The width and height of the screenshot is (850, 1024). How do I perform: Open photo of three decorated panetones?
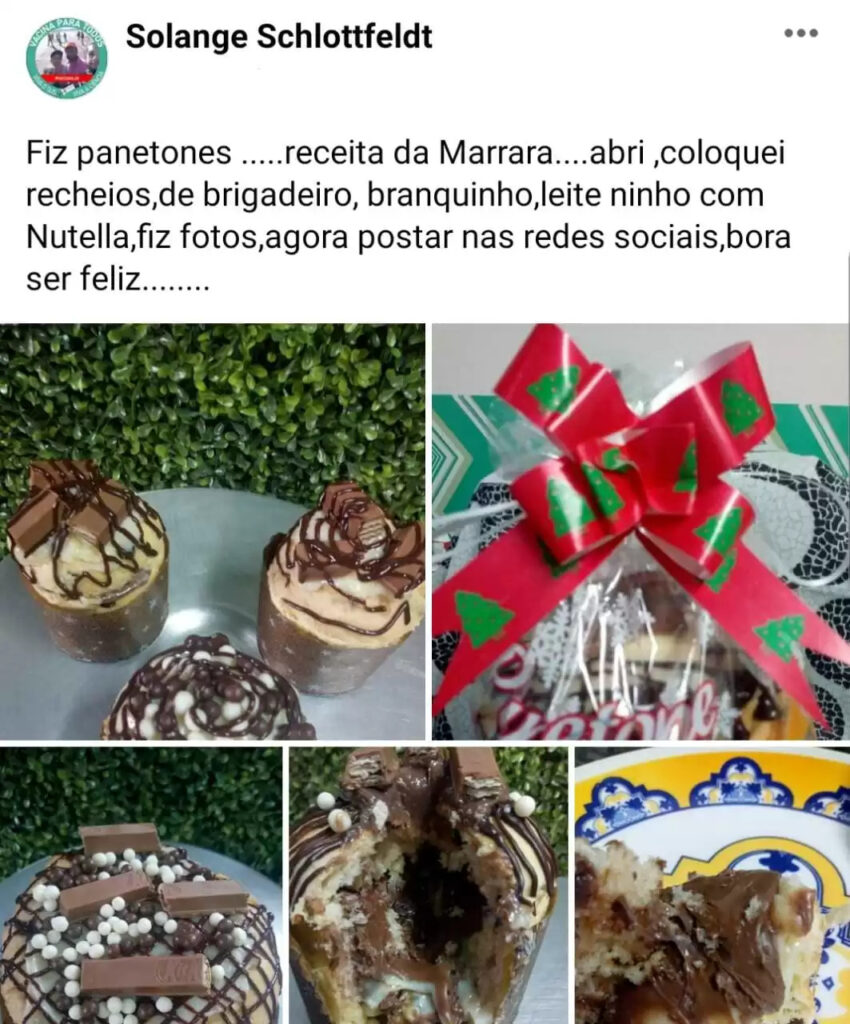[212, 531]
